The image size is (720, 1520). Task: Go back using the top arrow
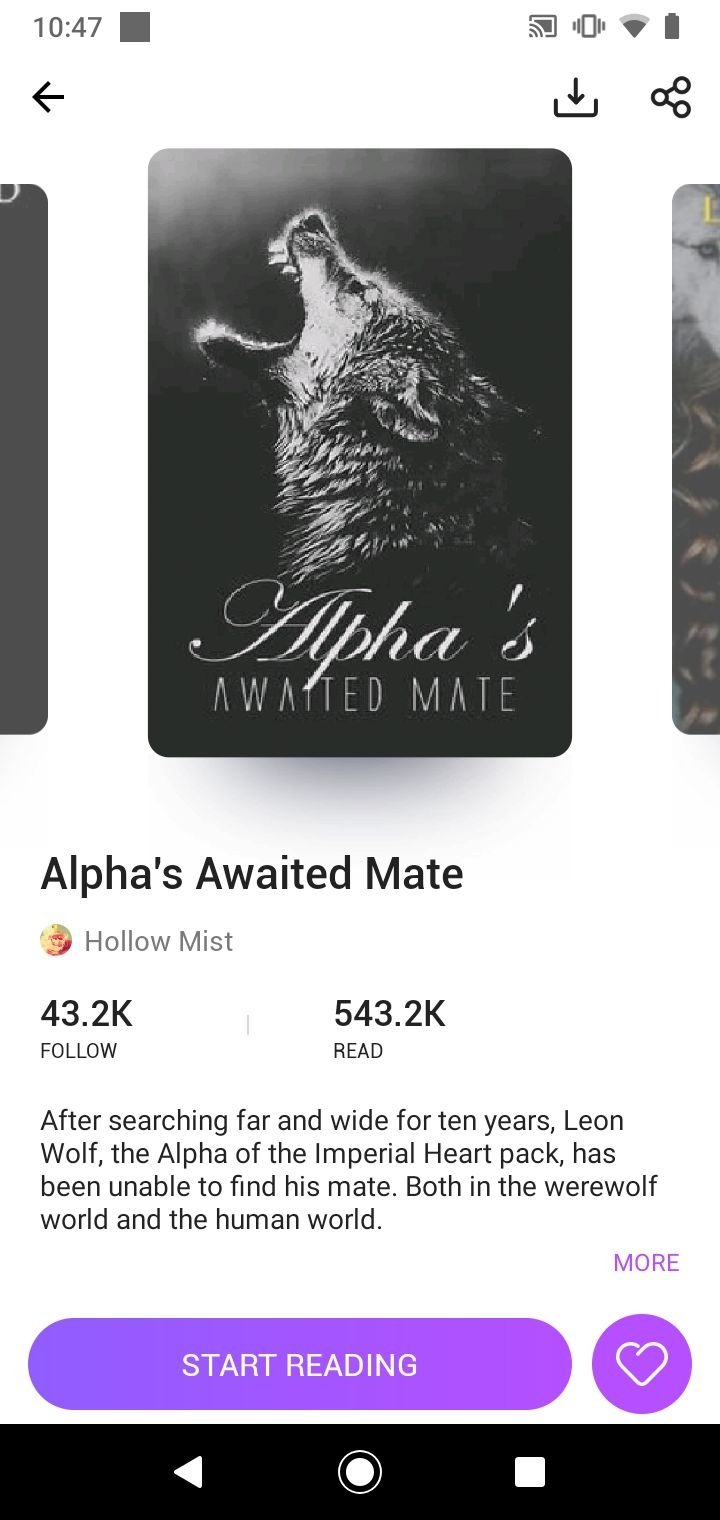(x=48, y=97)
